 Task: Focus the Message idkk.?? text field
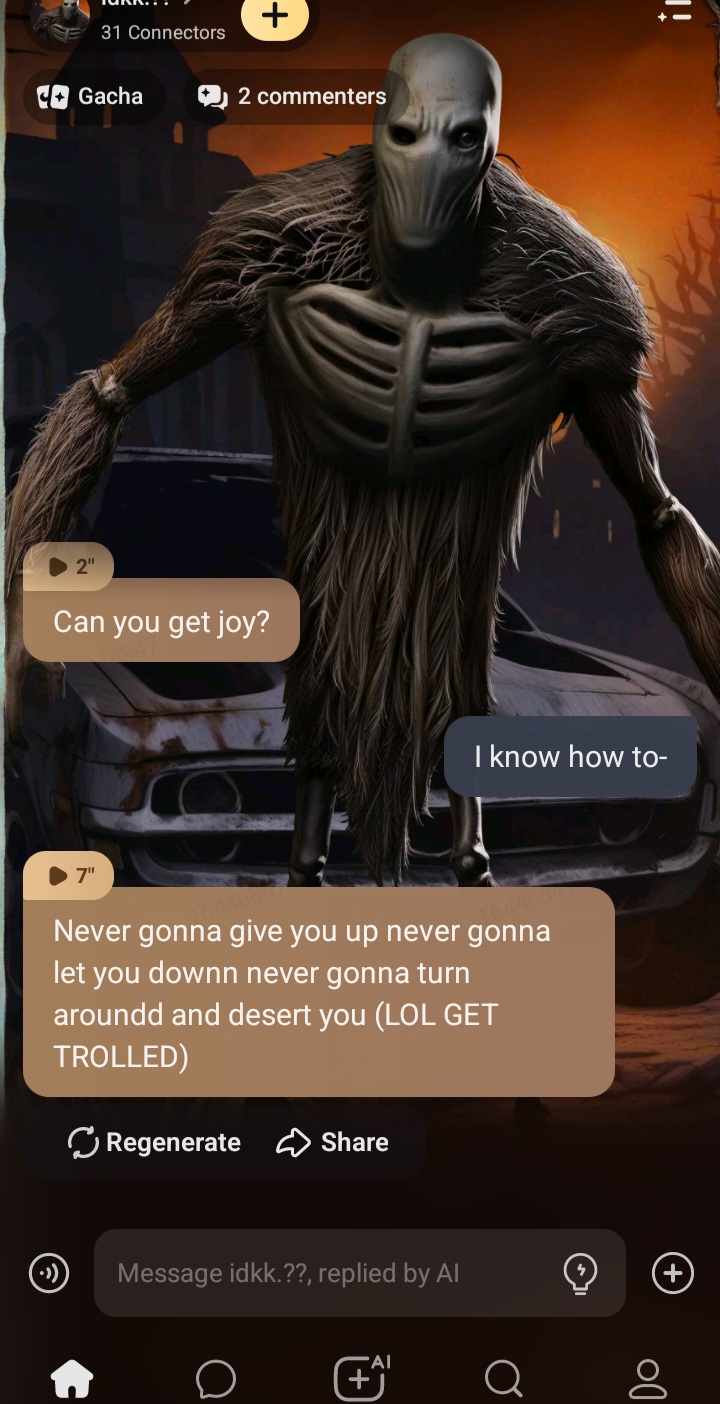point(330,1273)
